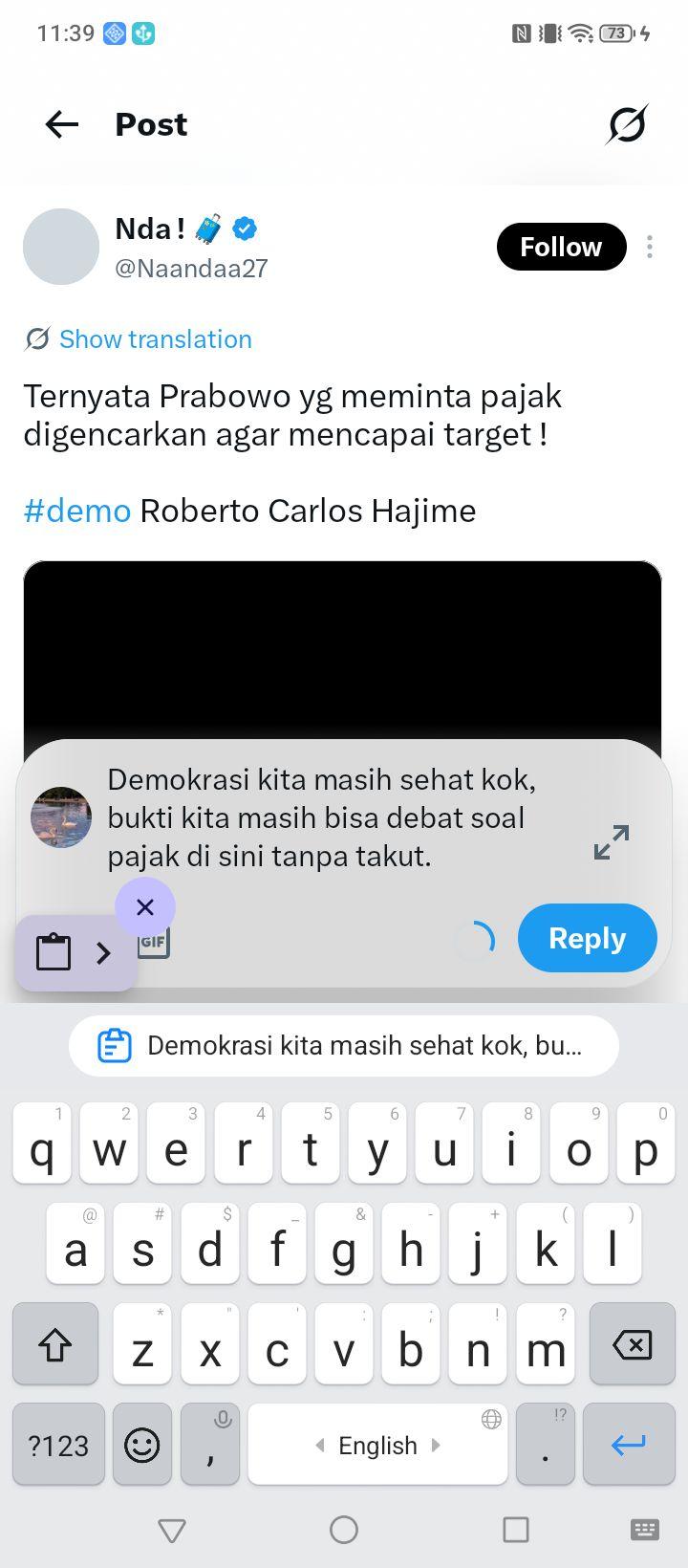This screenshot has width=688, height=1568.
Task: Open the overflow menu next to Follow
Action: click(650, 247)
